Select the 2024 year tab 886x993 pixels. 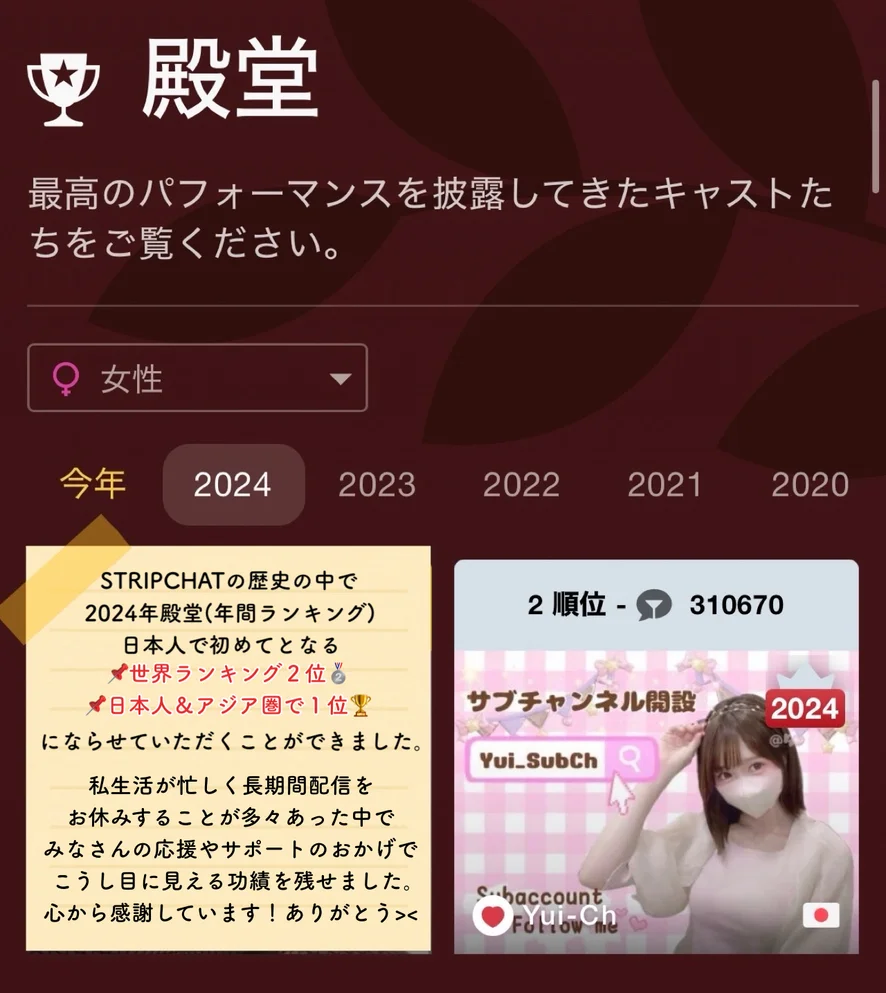pyautogui.click(x=233, y=485)
